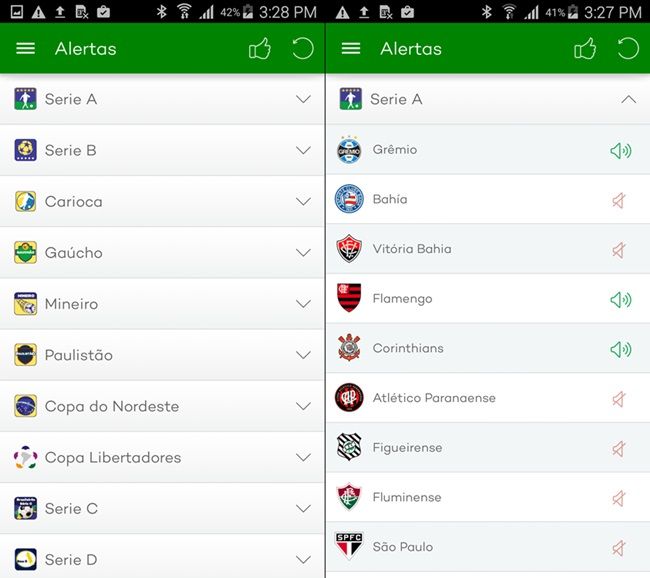Expand the Serie C section
Screen dimensions: 650x578
[303, 508]
